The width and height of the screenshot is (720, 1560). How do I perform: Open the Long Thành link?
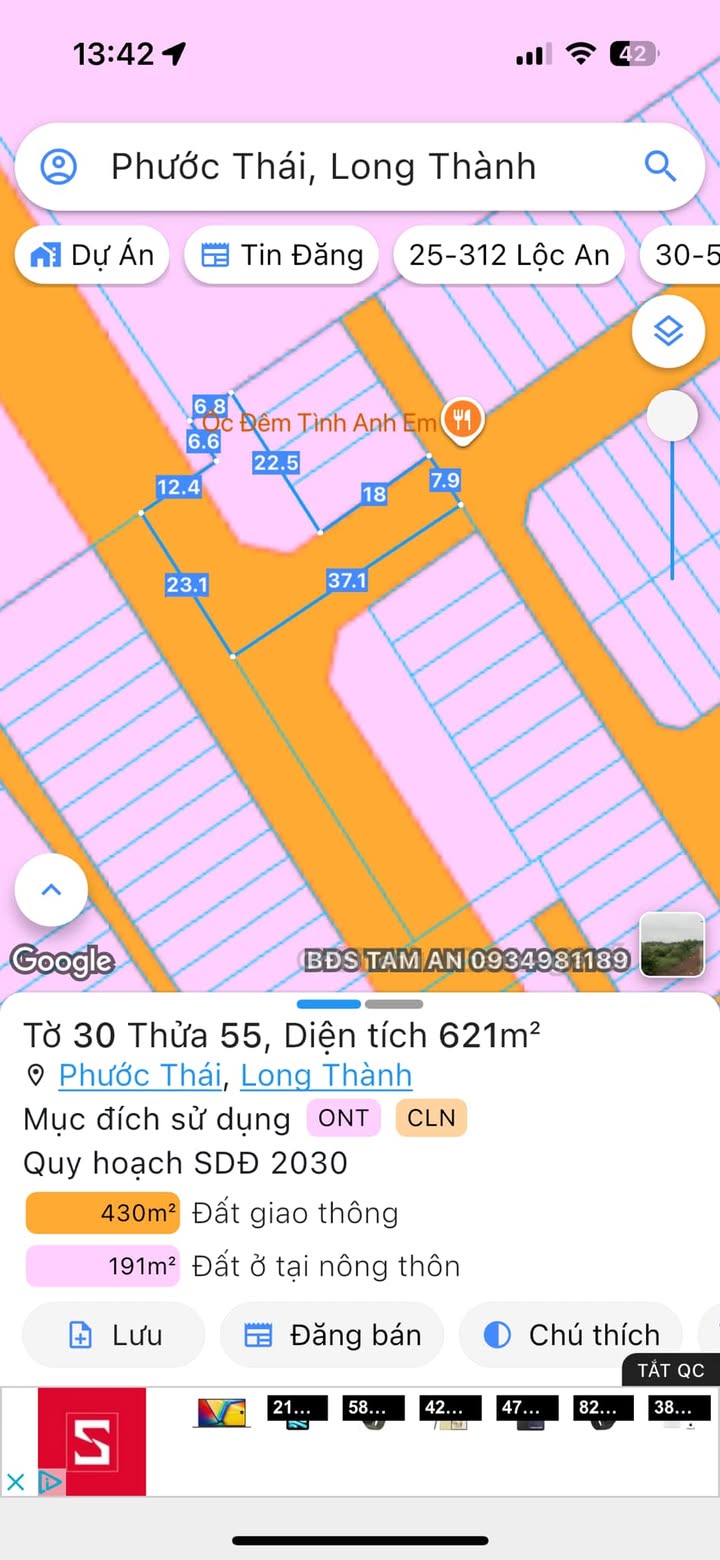(326, 1075)
